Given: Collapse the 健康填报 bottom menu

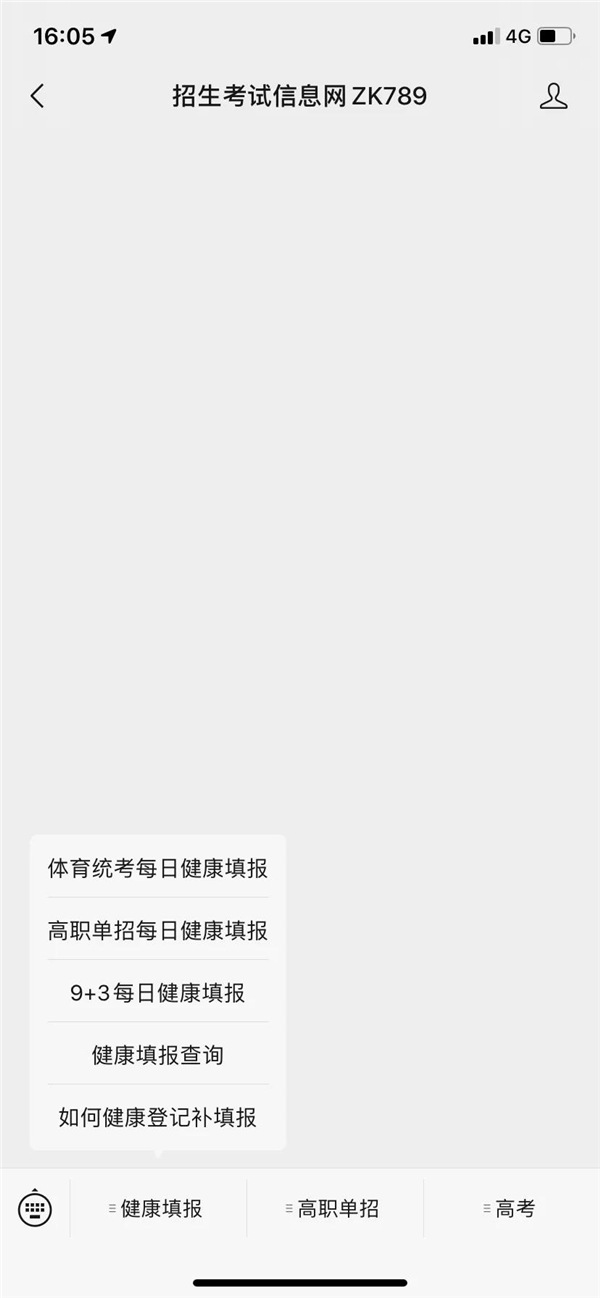Looking at the screenshot, I should (x=158, y=1208).
